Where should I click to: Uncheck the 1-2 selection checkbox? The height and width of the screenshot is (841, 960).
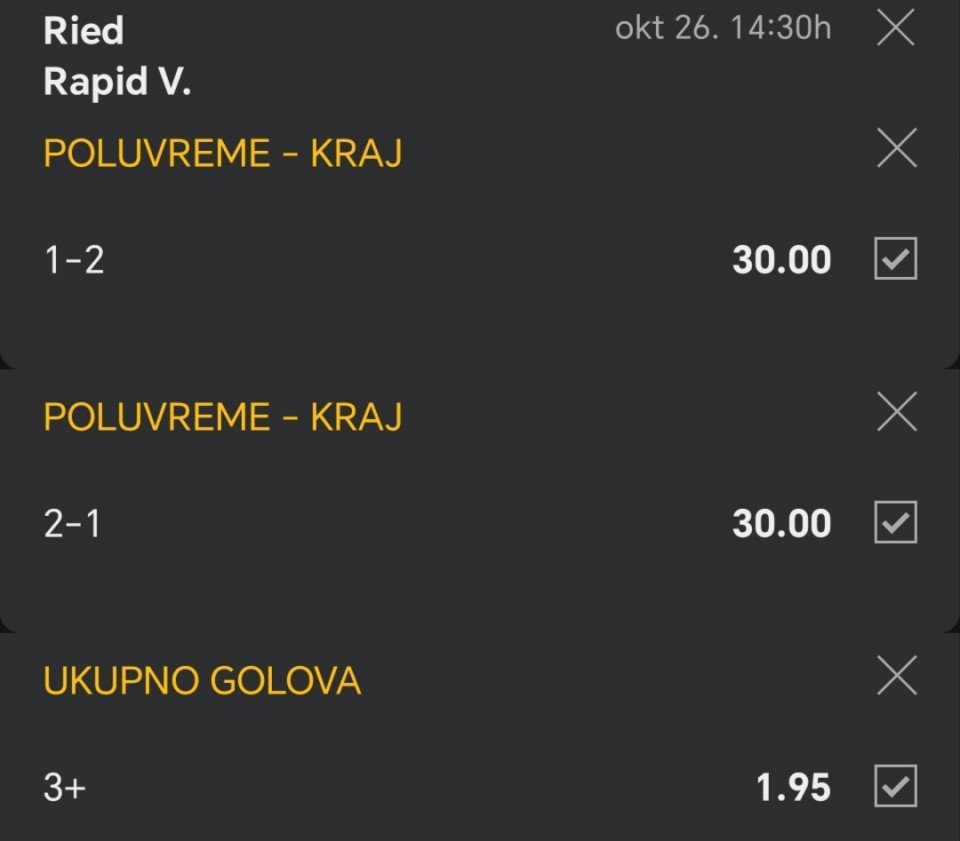pos(895,259)
